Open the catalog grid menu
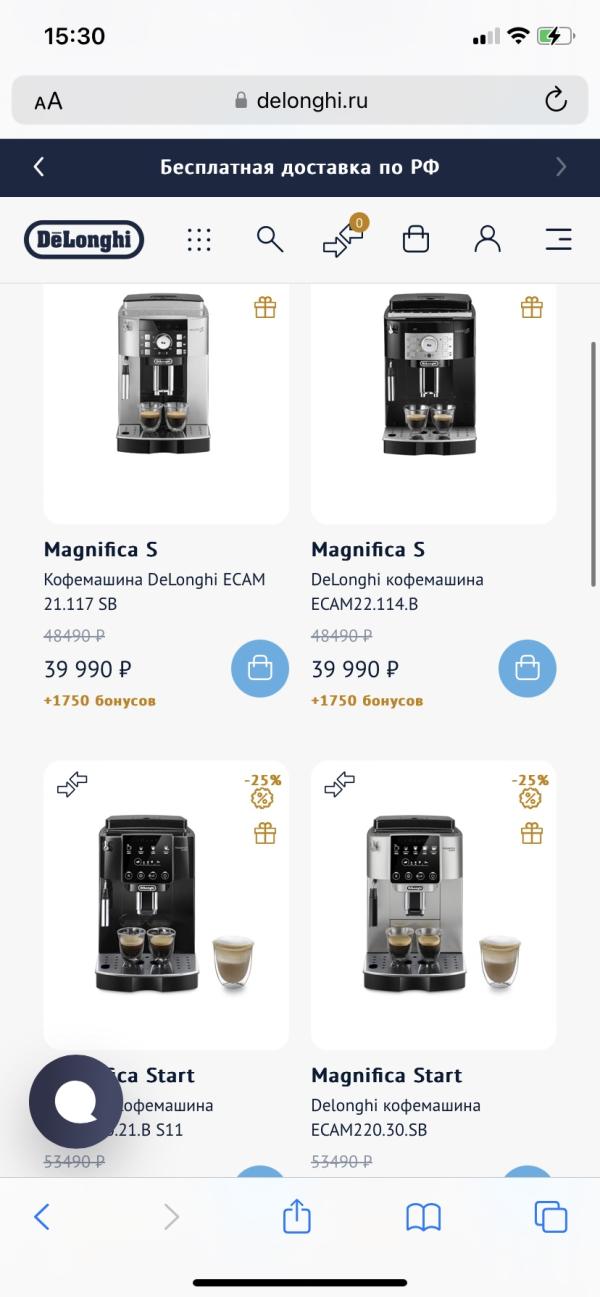 coord(199,240)
